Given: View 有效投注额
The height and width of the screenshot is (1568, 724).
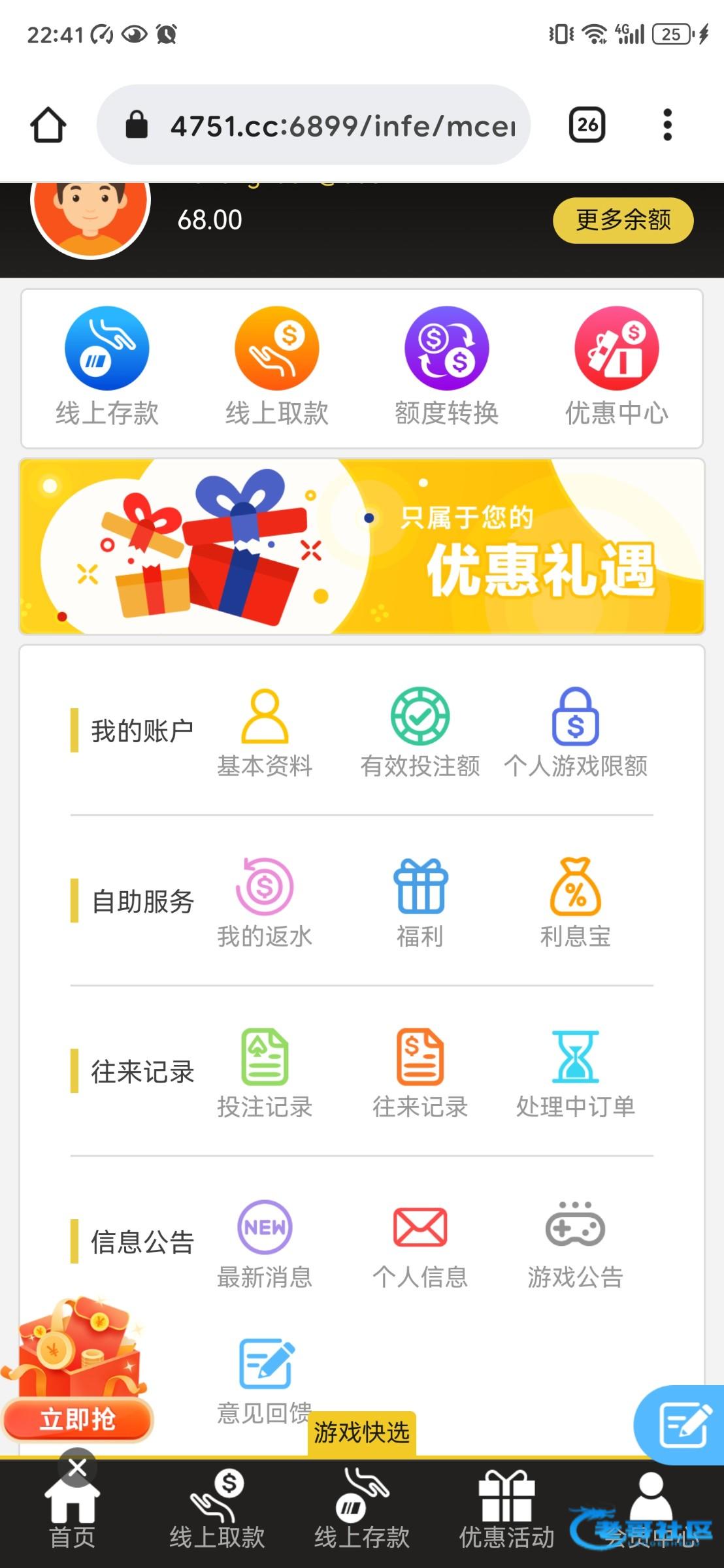Looking at the screenshot, I should point(420,733).
